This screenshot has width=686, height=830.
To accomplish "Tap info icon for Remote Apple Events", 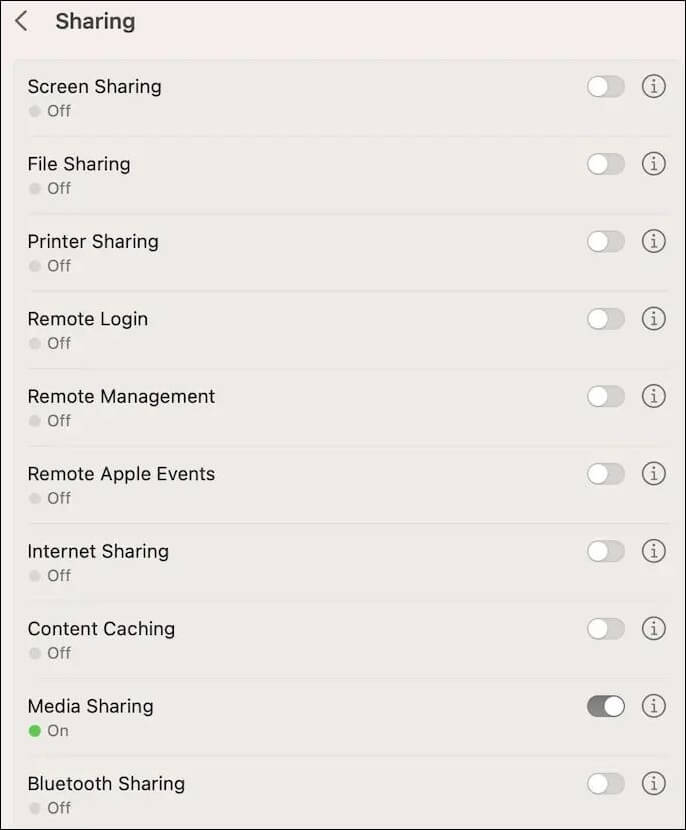I will point(653,474).
